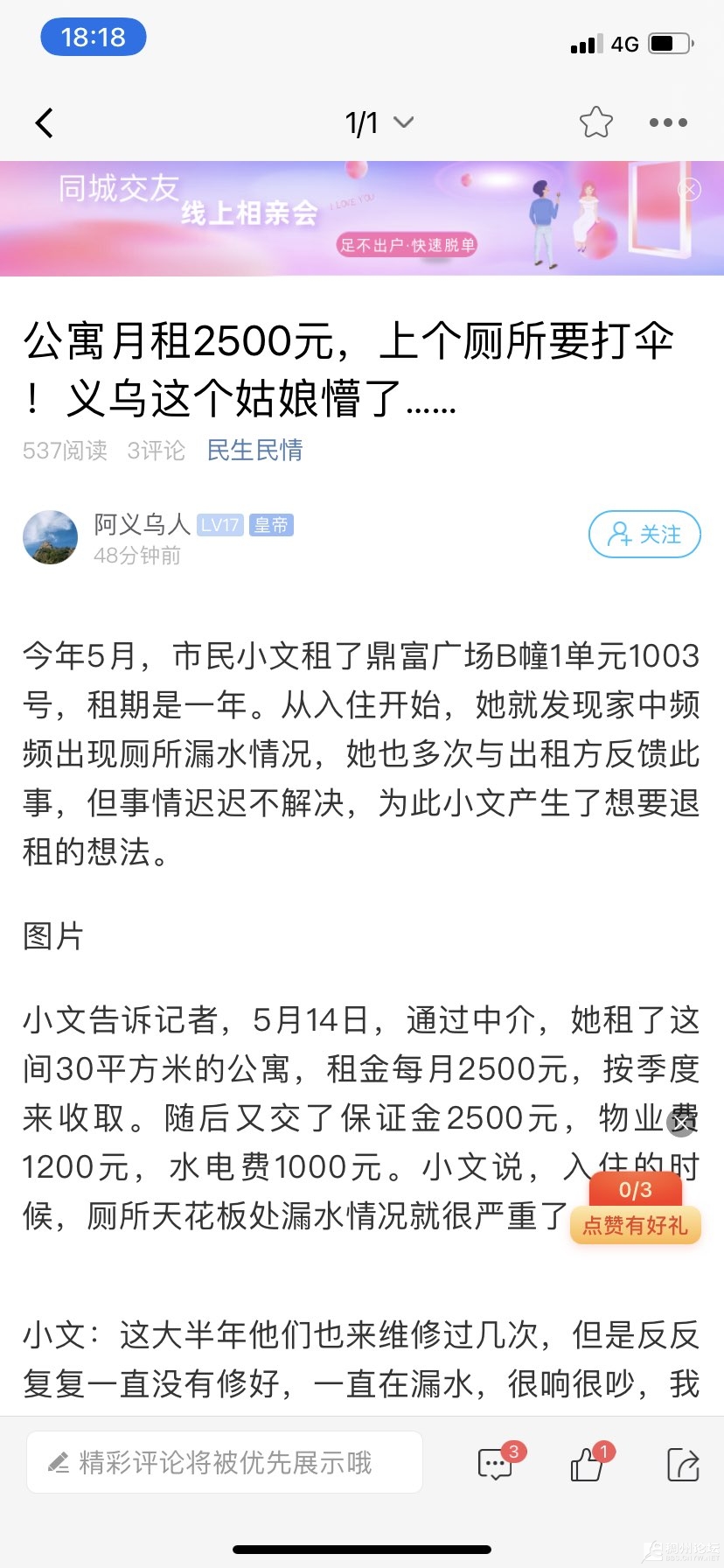Dismiss the 点赞有好礼 floating widget
Screen dimensions: 724x1568
point(682,1122)
